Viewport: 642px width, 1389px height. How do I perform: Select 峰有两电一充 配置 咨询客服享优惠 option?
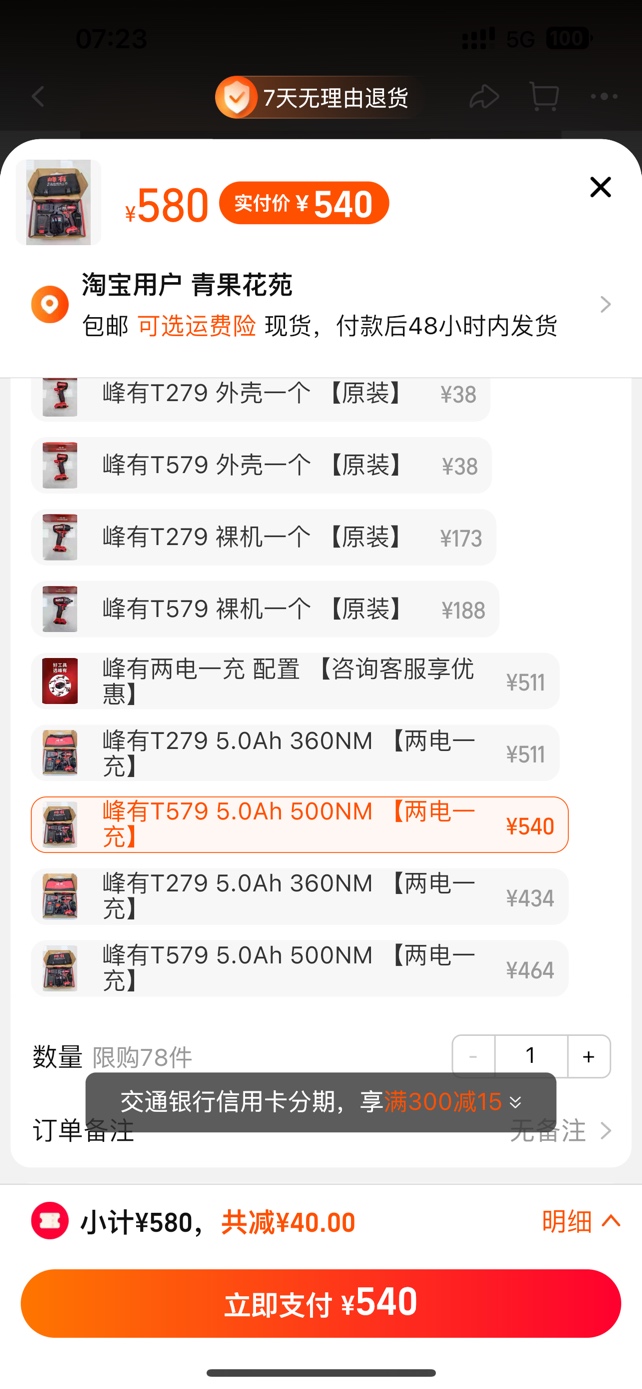pyautogui.click(x=295, y=682)
